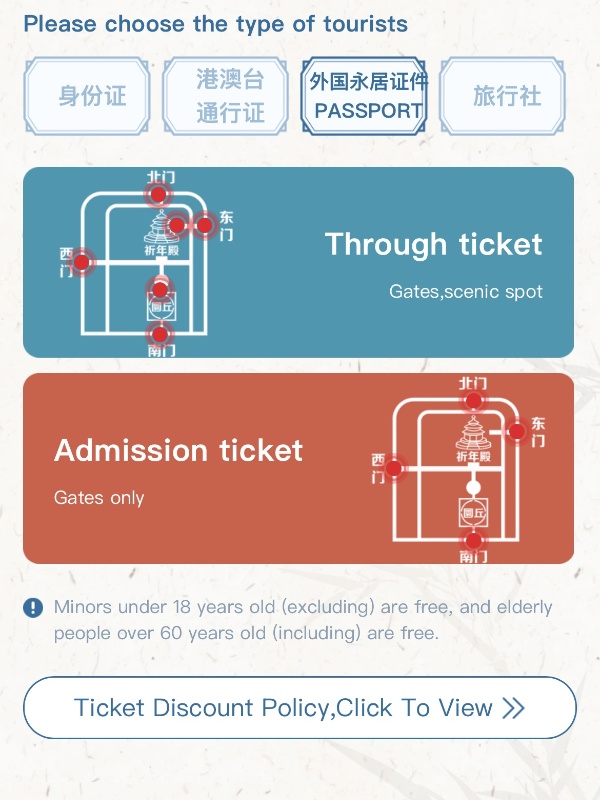Select the 身份证 tourist type
Image resolution: width=600 pixels, height=800 pixels.
coord(92,96)
